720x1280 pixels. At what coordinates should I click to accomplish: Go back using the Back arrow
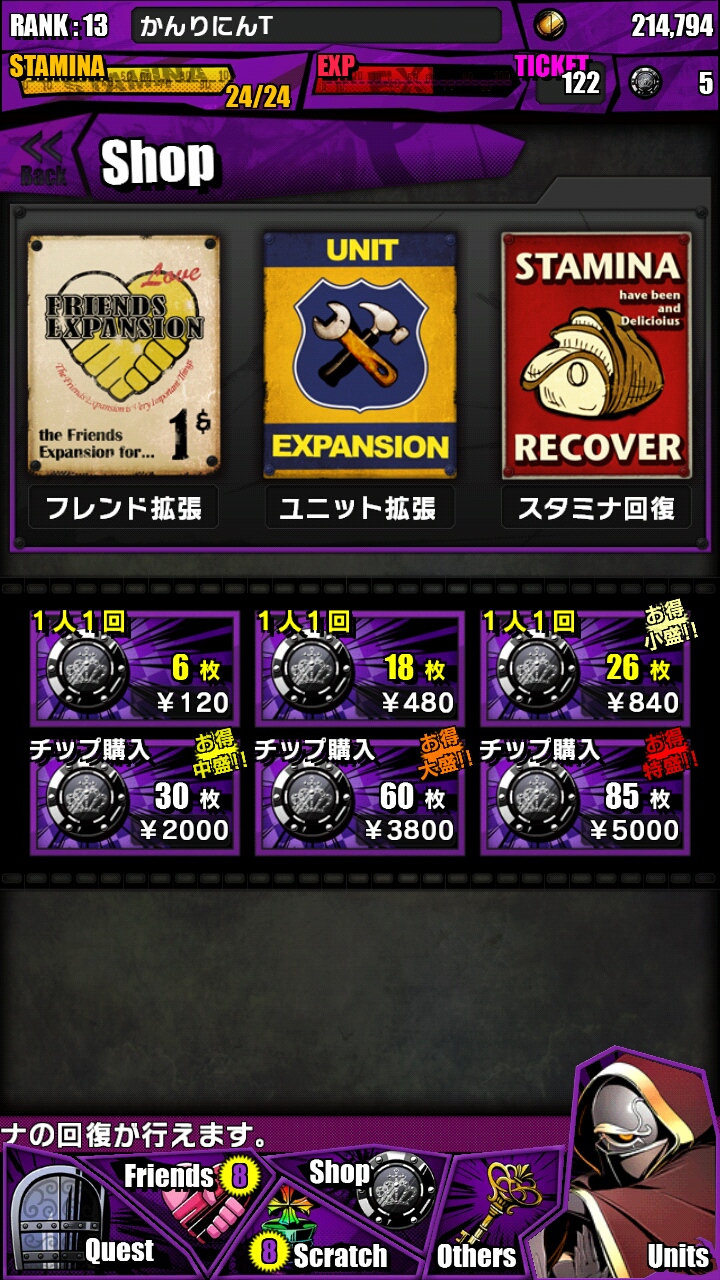[43, 159]
